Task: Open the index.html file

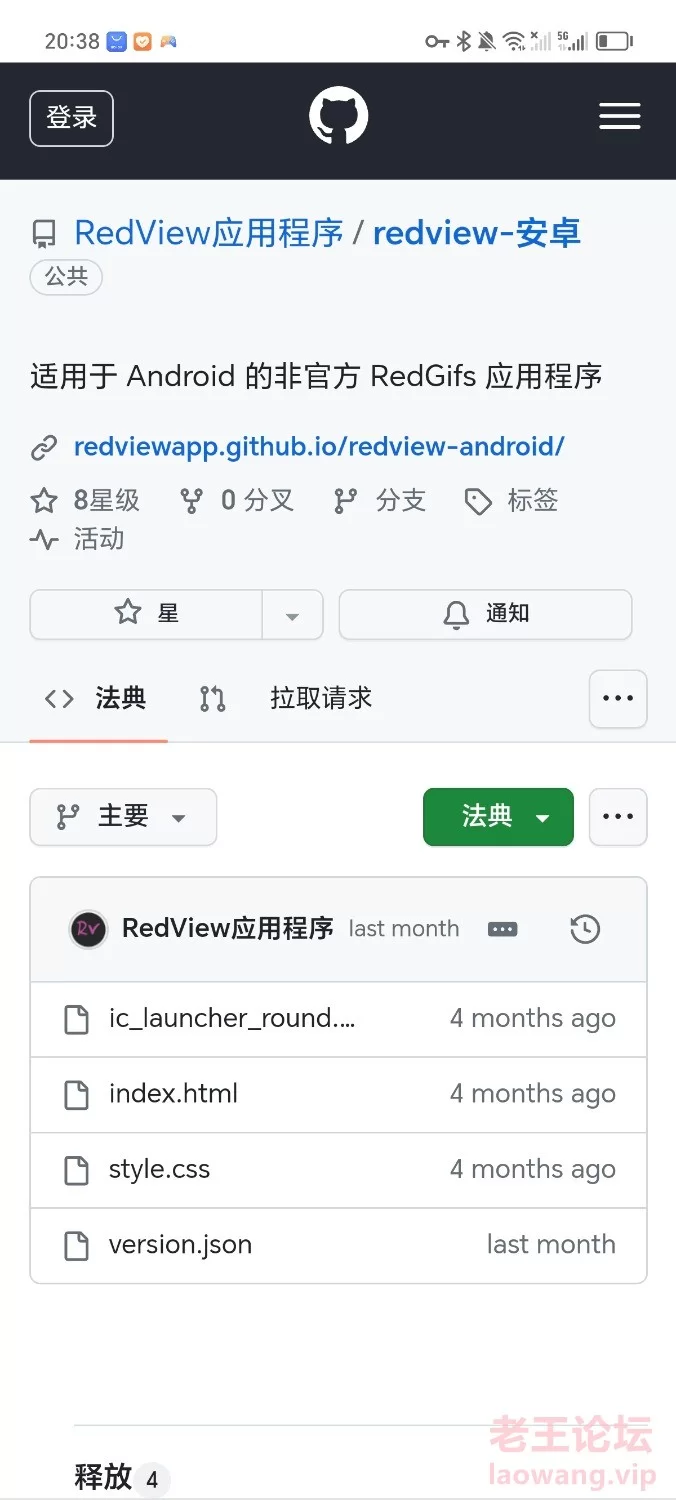Action: pyautogui.click(x=173, y=1094)
